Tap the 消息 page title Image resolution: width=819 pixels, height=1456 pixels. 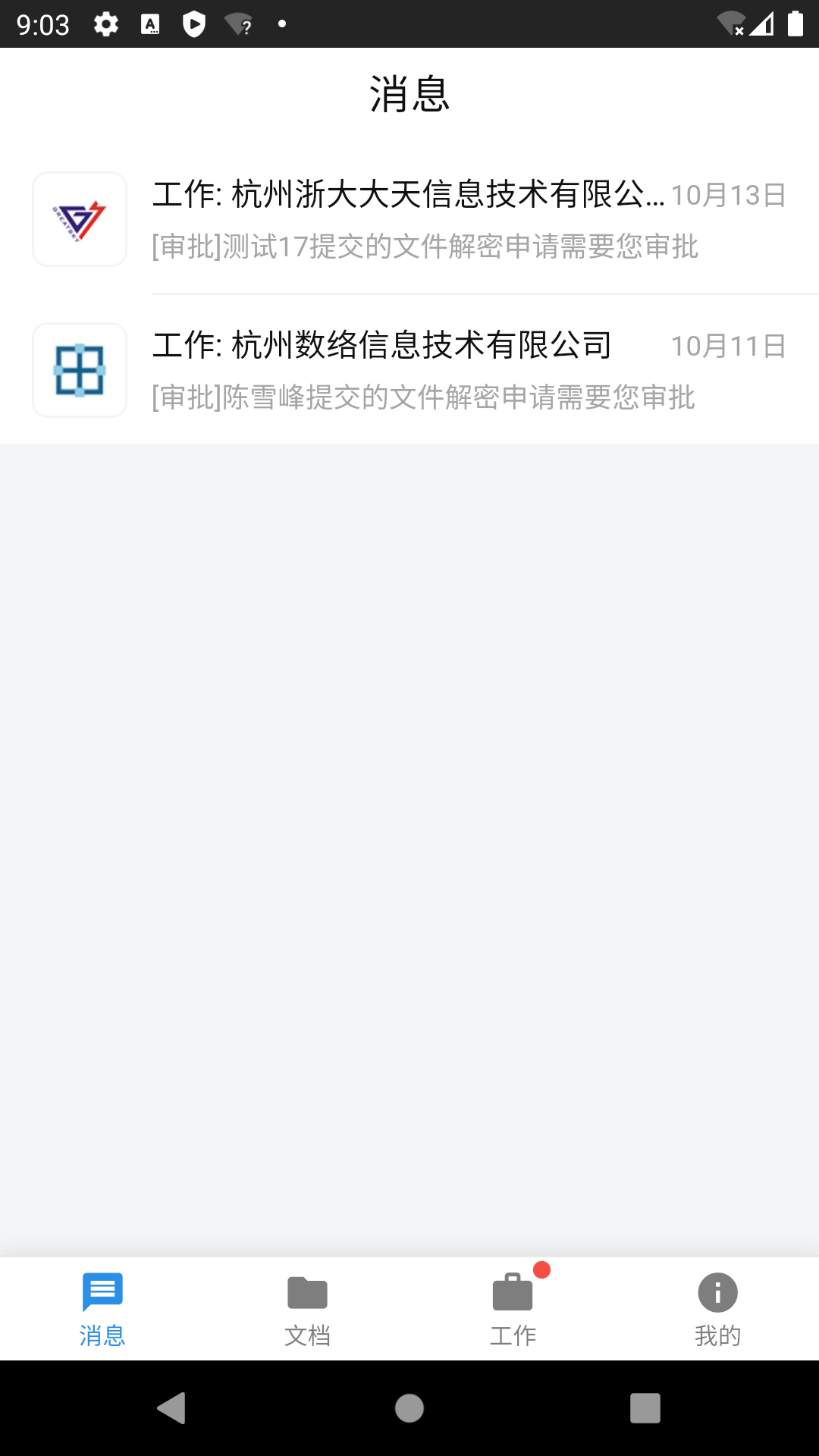click(409, 93)
